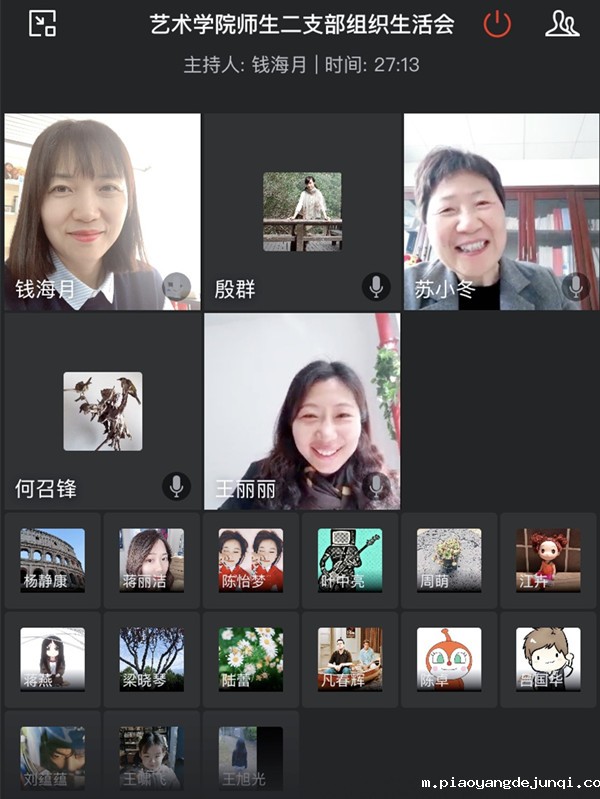Open 钱海月's video tile

tap(102, 211)
